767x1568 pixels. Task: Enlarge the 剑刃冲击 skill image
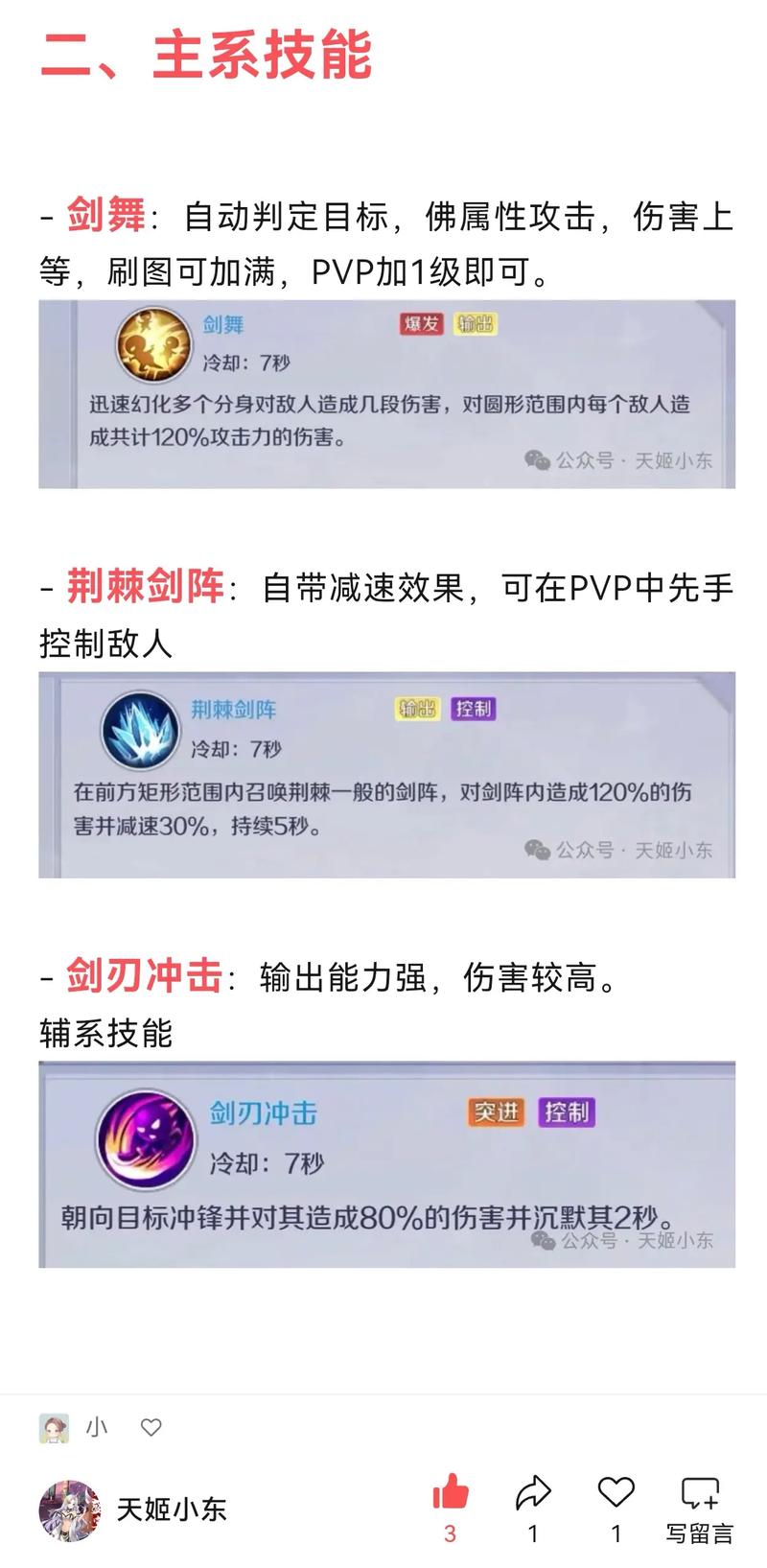click(x=386, y=1163)
